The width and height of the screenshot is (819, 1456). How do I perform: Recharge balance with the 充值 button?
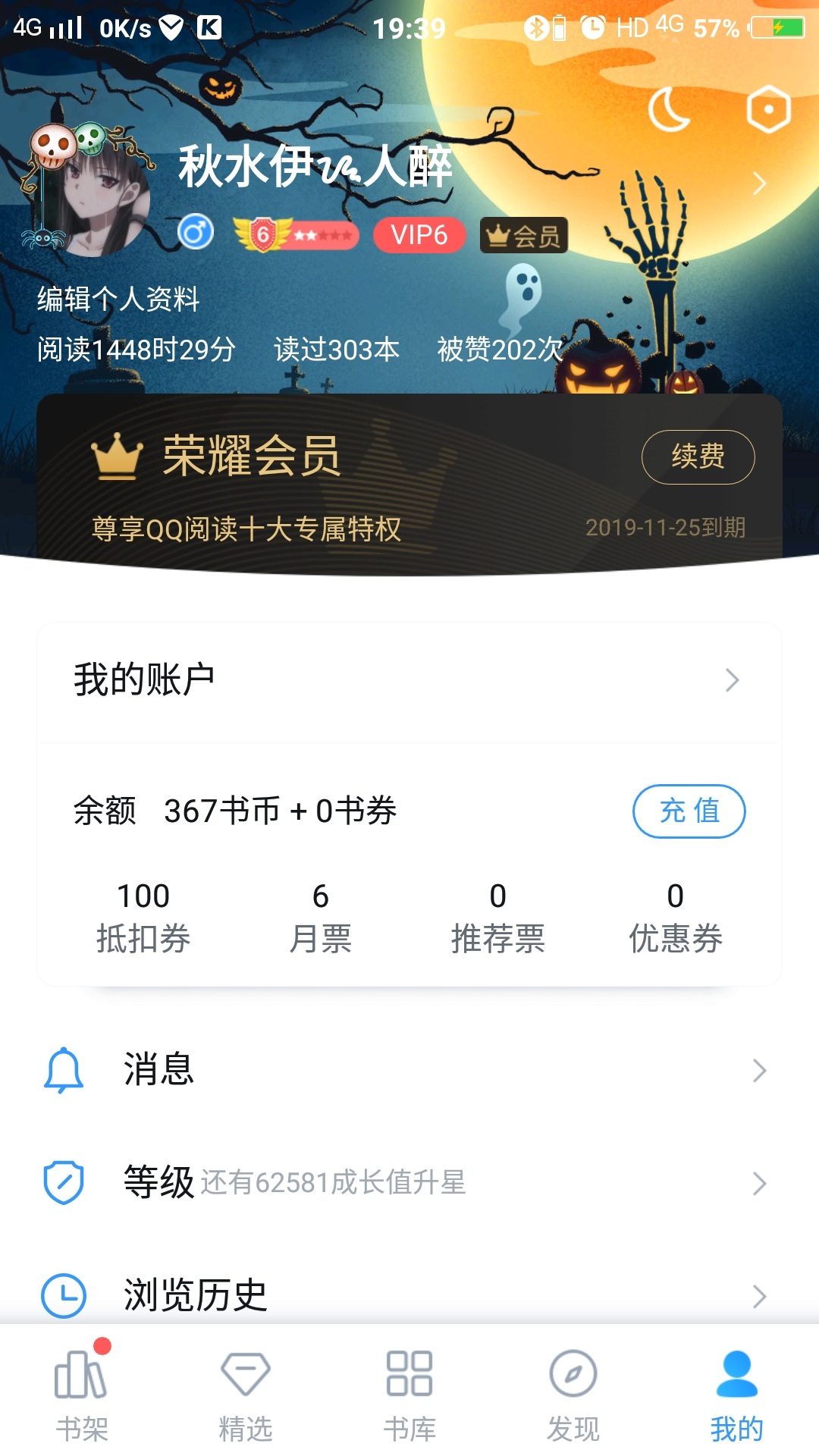pyautogui.click(x=689, y=811)
